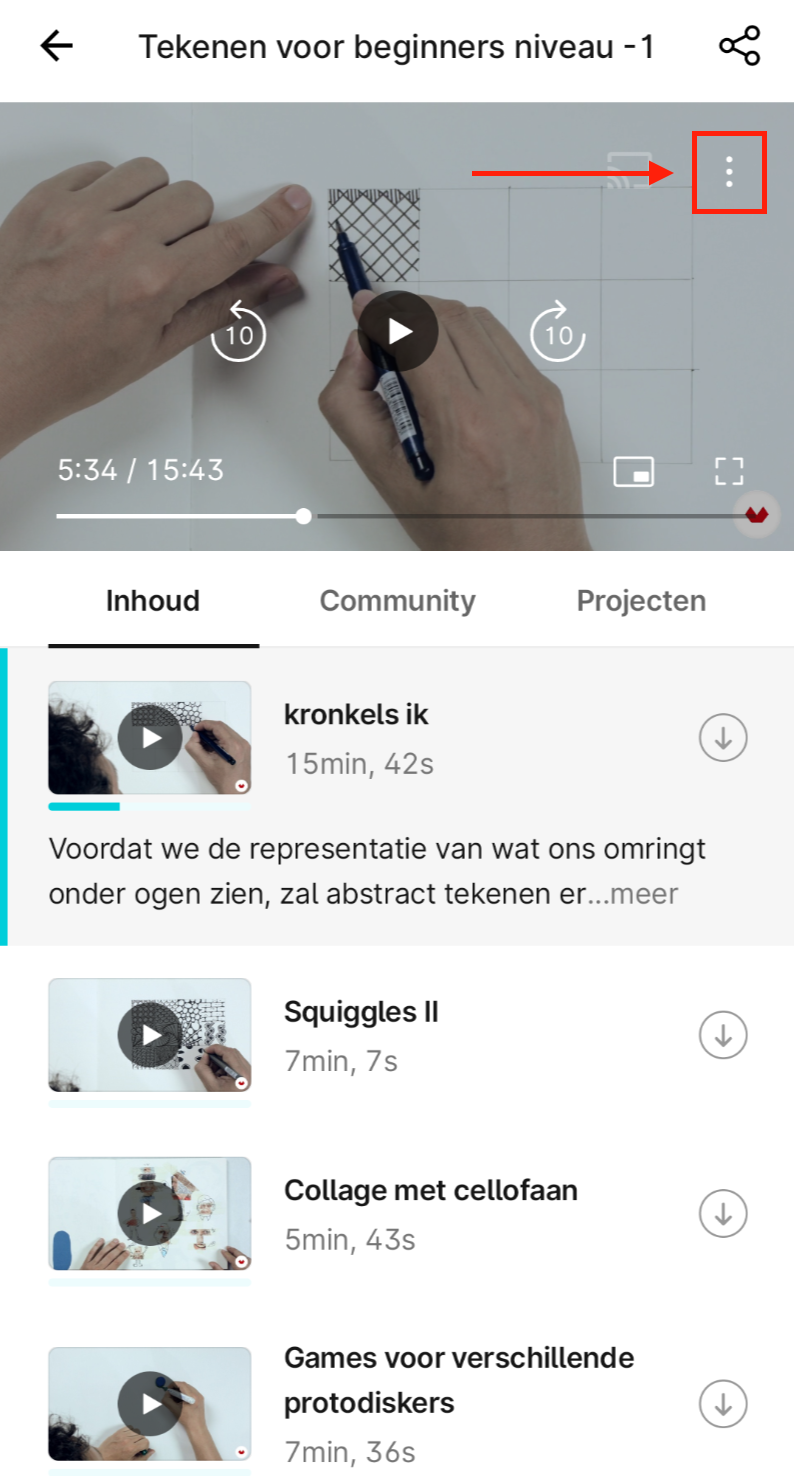Tap the video progress bar
The image size is (794, 1476).
coord(405,516)
